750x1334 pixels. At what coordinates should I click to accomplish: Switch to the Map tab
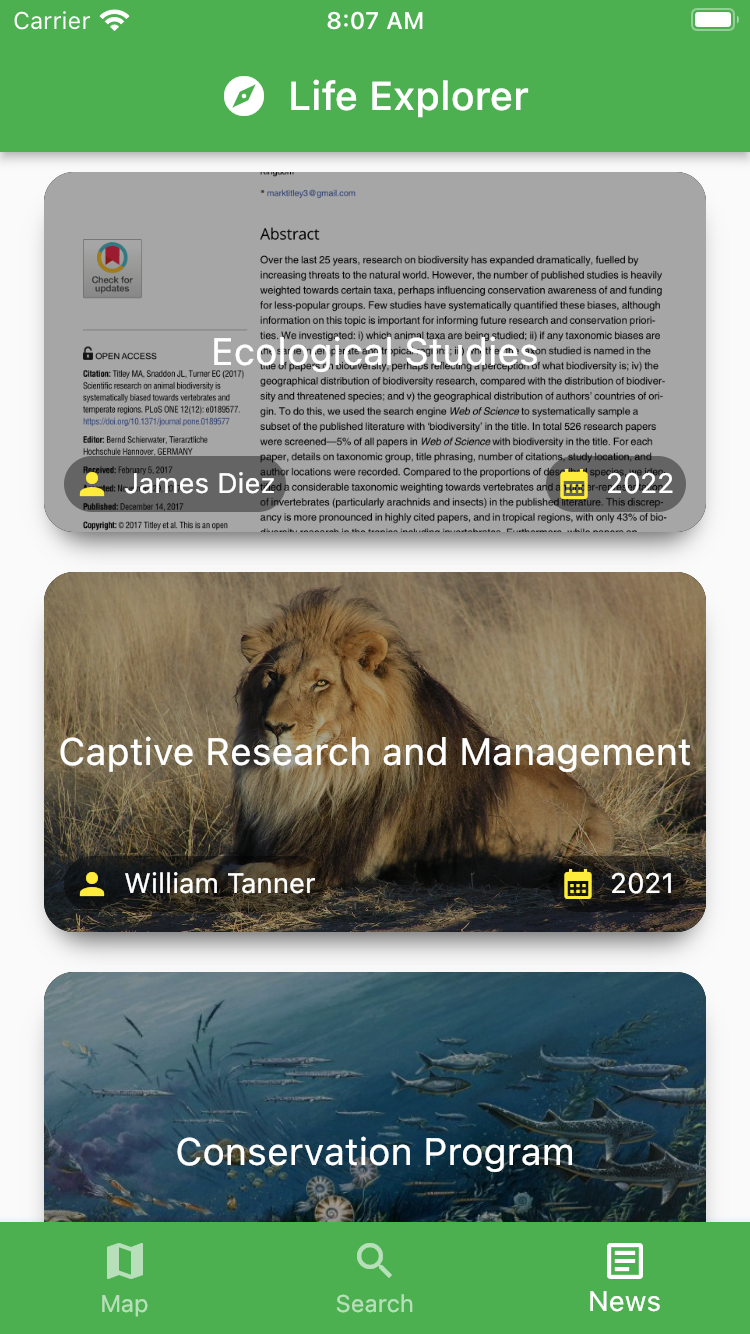point(124,1278)
